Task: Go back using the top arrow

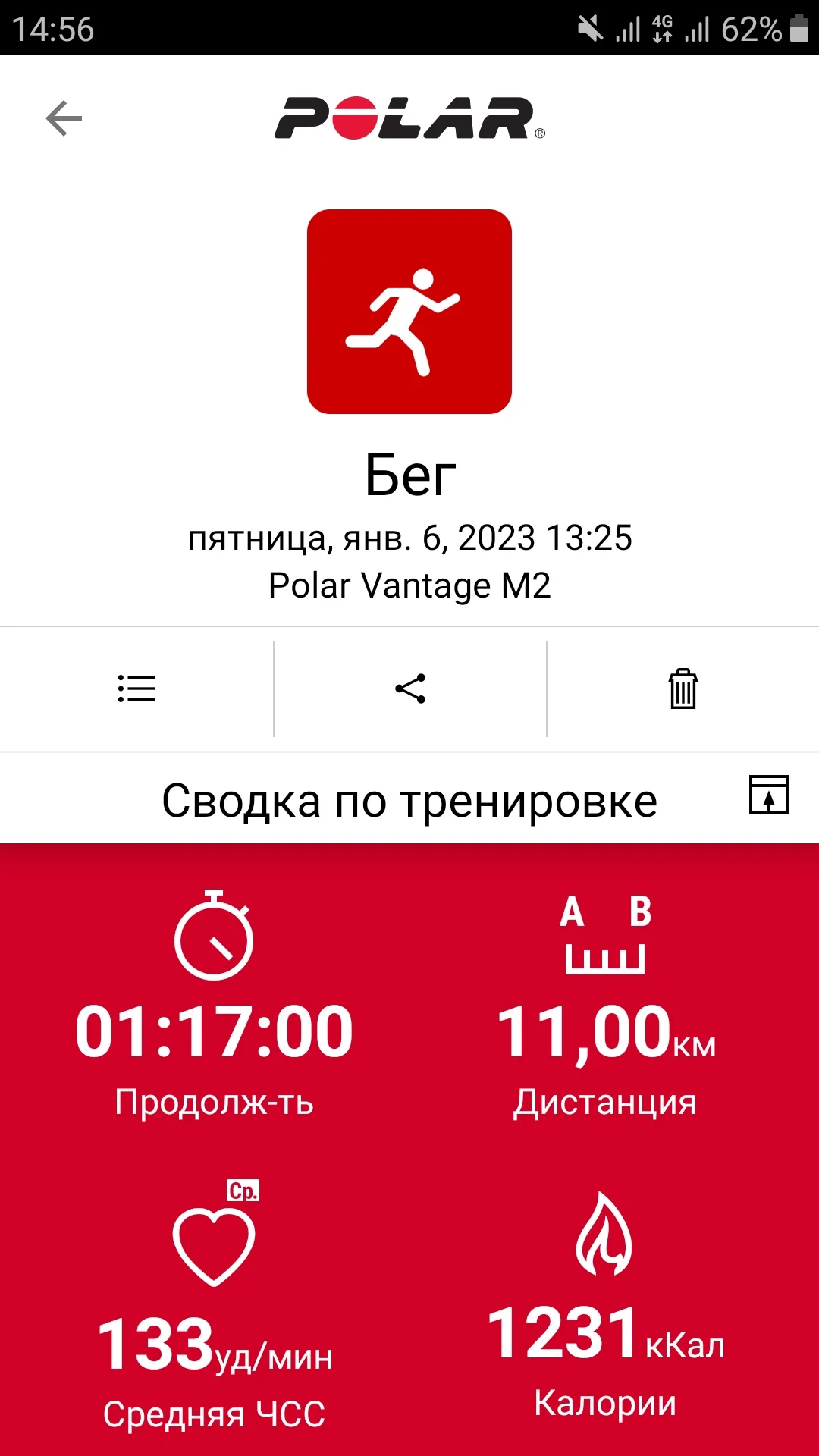Action: [x=64, y=118]
